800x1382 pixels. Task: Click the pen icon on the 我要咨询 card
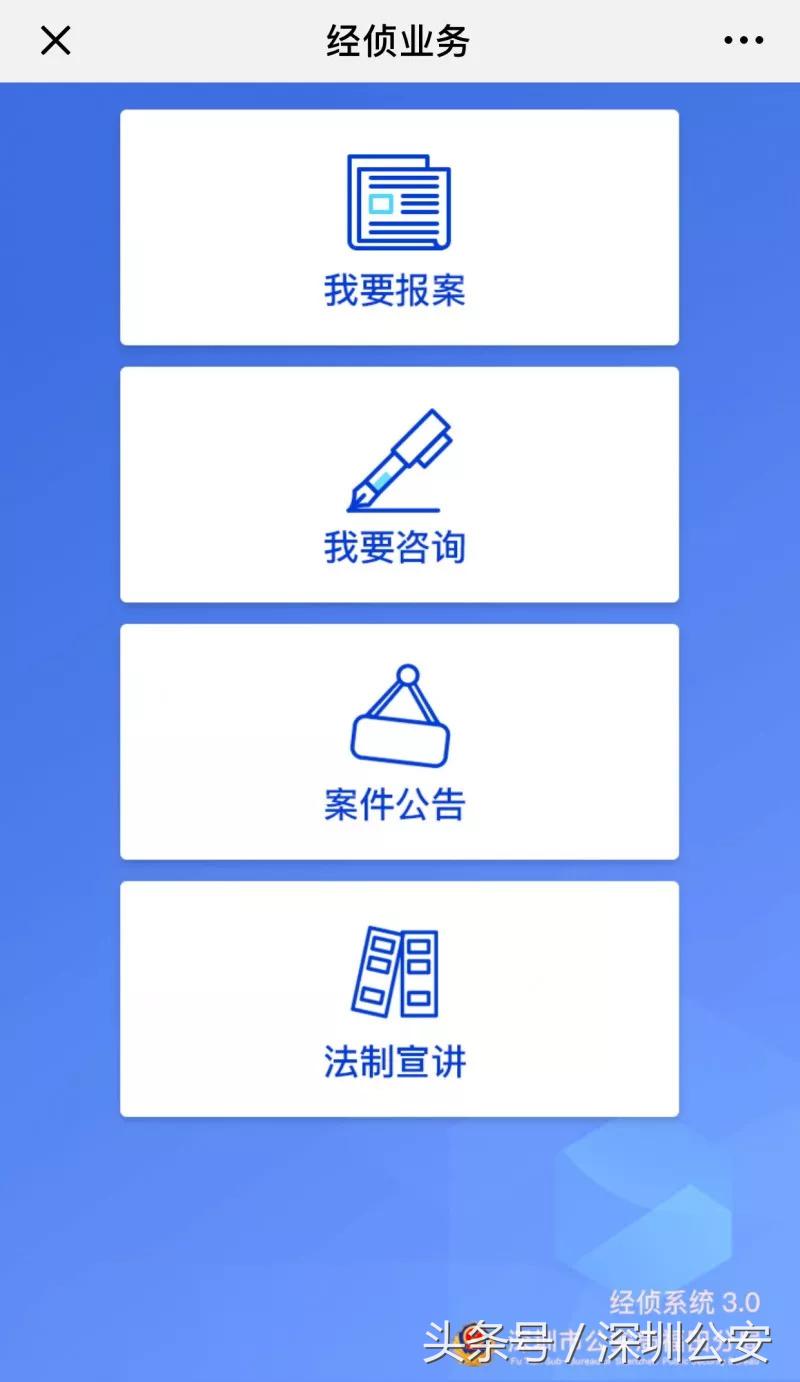point(398,460)
